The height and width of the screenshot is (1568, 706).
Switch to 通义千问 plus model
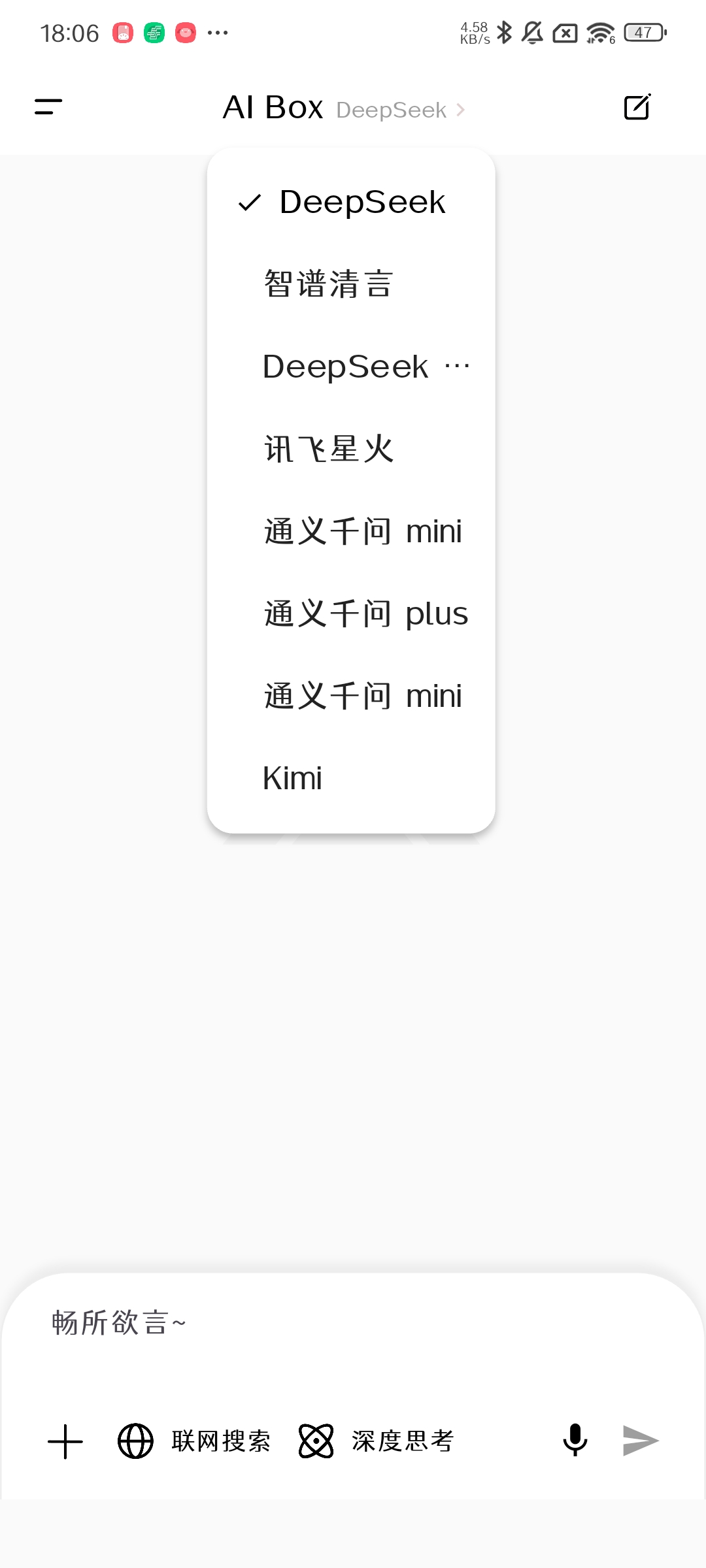pos(365,613)
